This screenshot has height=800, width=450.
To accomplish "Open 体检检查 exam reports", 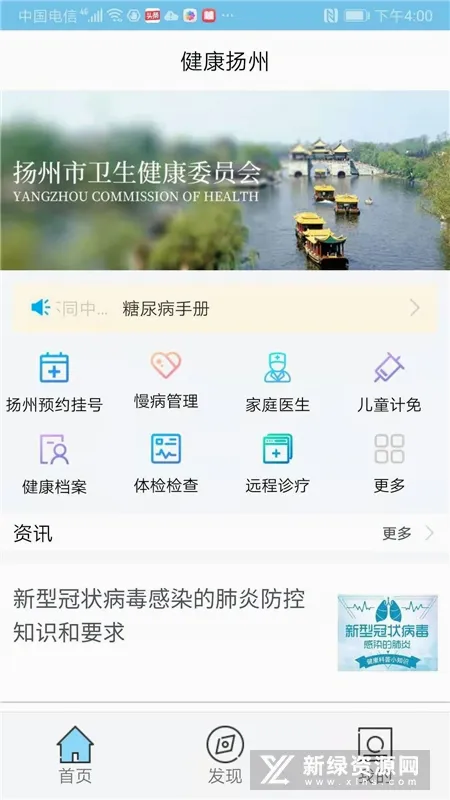I will coord(166,463).
